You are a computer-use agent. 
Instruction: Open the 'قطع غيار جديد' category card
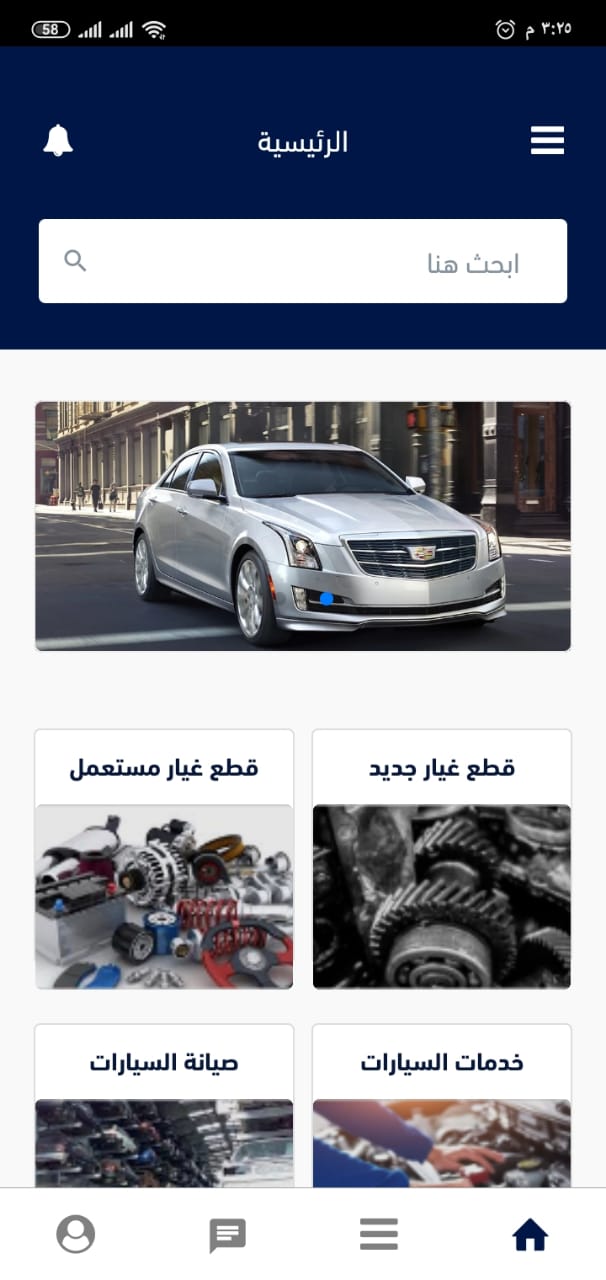(441, 859)
